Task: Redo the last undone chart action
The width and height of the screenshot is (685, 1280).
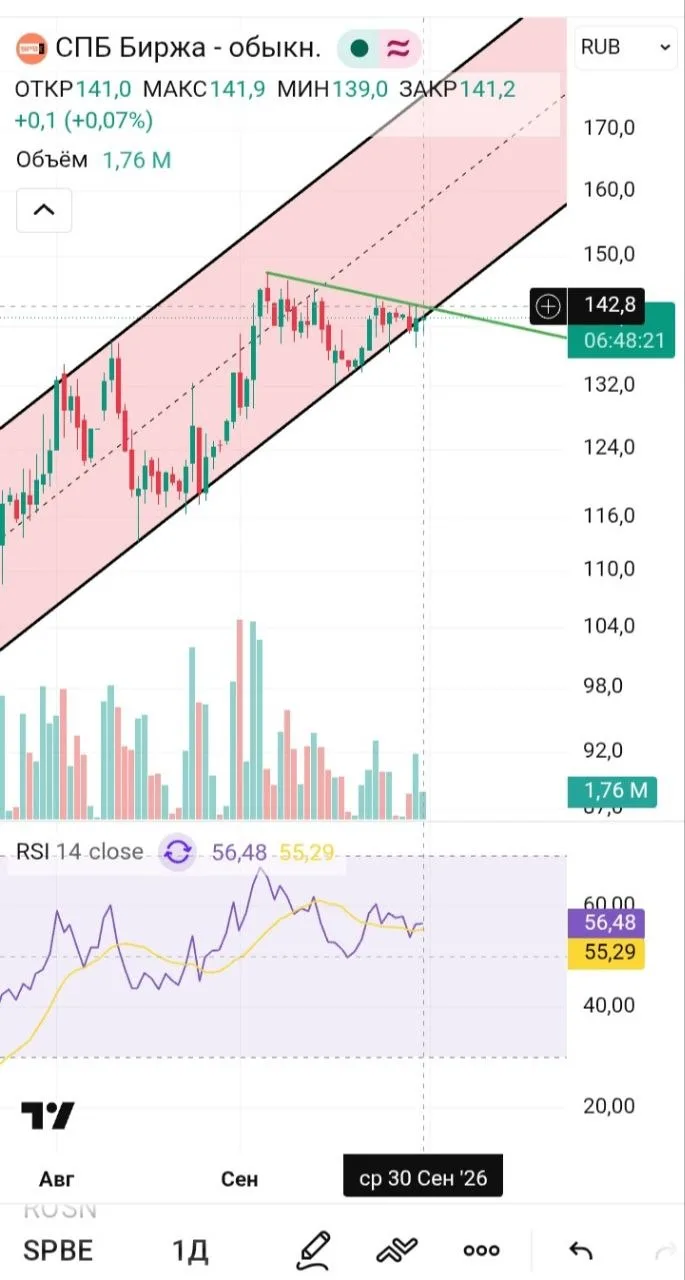Action: click(663, 1250)
